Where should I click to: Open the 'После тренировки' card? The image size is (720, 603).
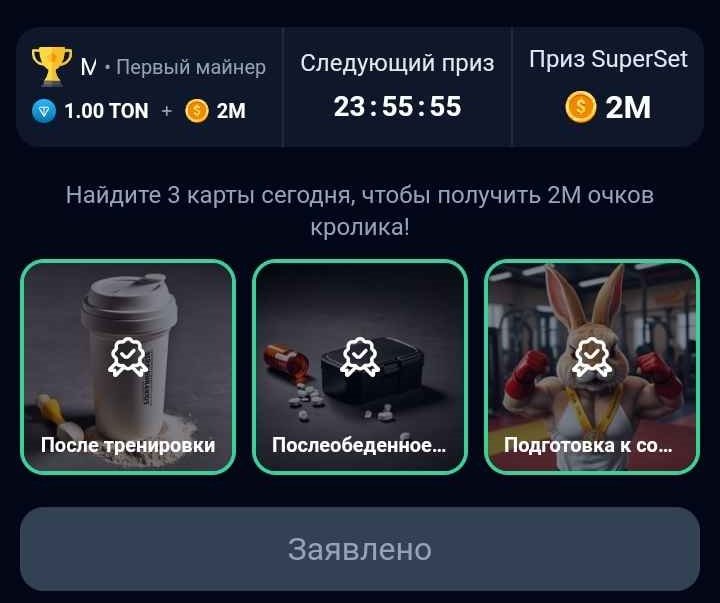pyautogui.click(x=128, y=366)
